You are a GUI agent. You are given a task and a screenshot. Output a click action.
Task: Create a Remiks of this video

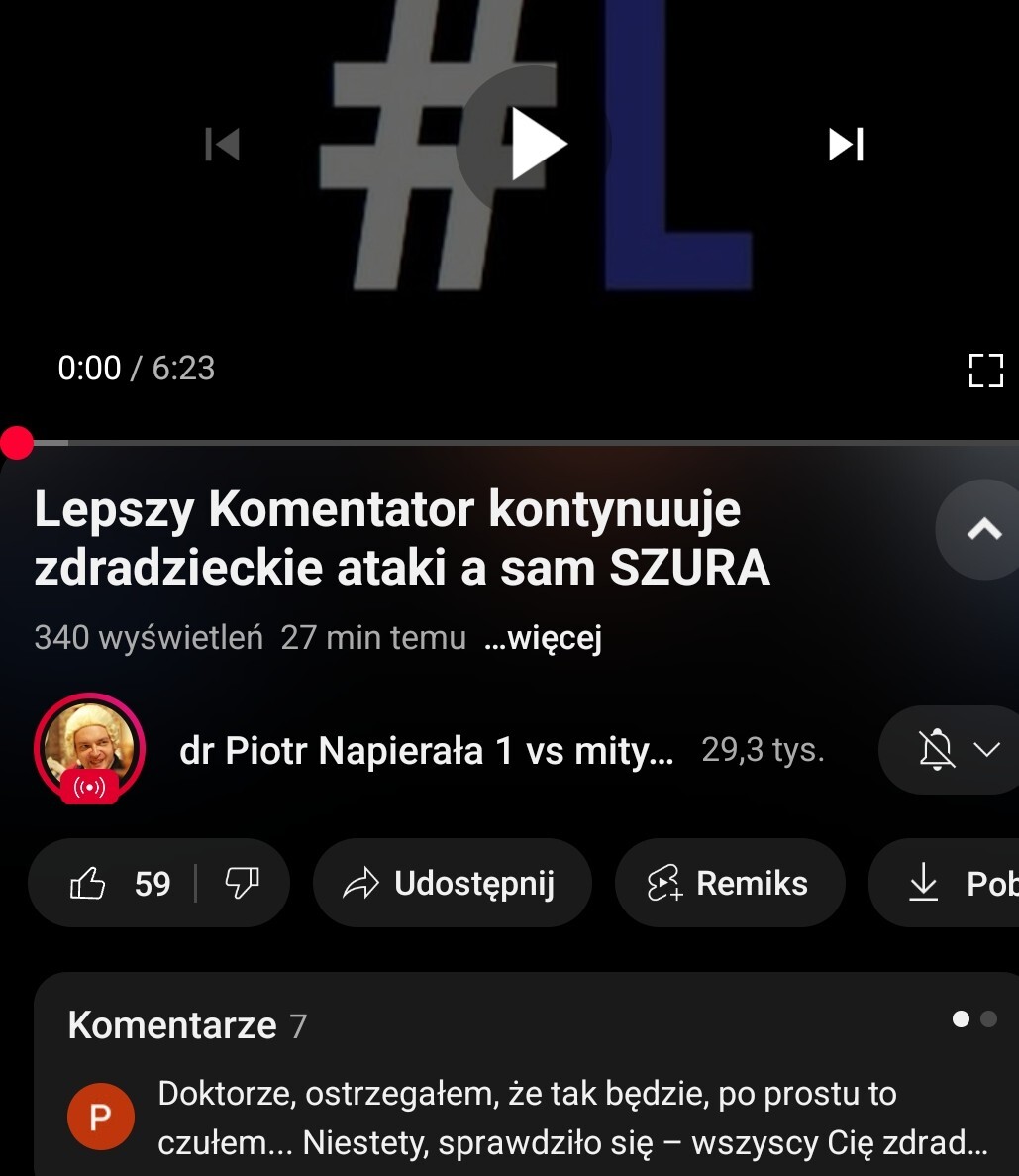tap(729, 883)
